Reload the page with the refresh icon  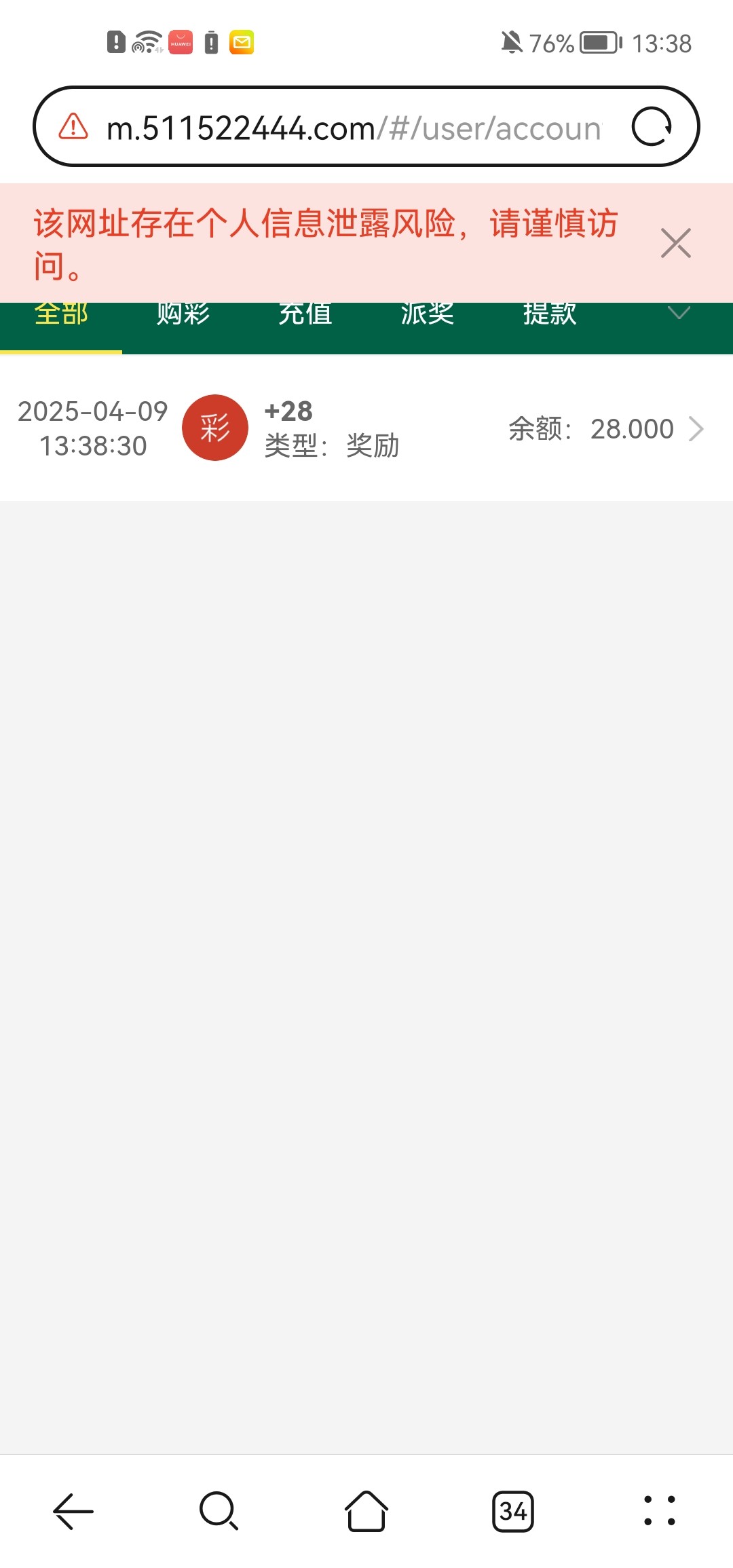pyautogui.click(x=652, y=127)
